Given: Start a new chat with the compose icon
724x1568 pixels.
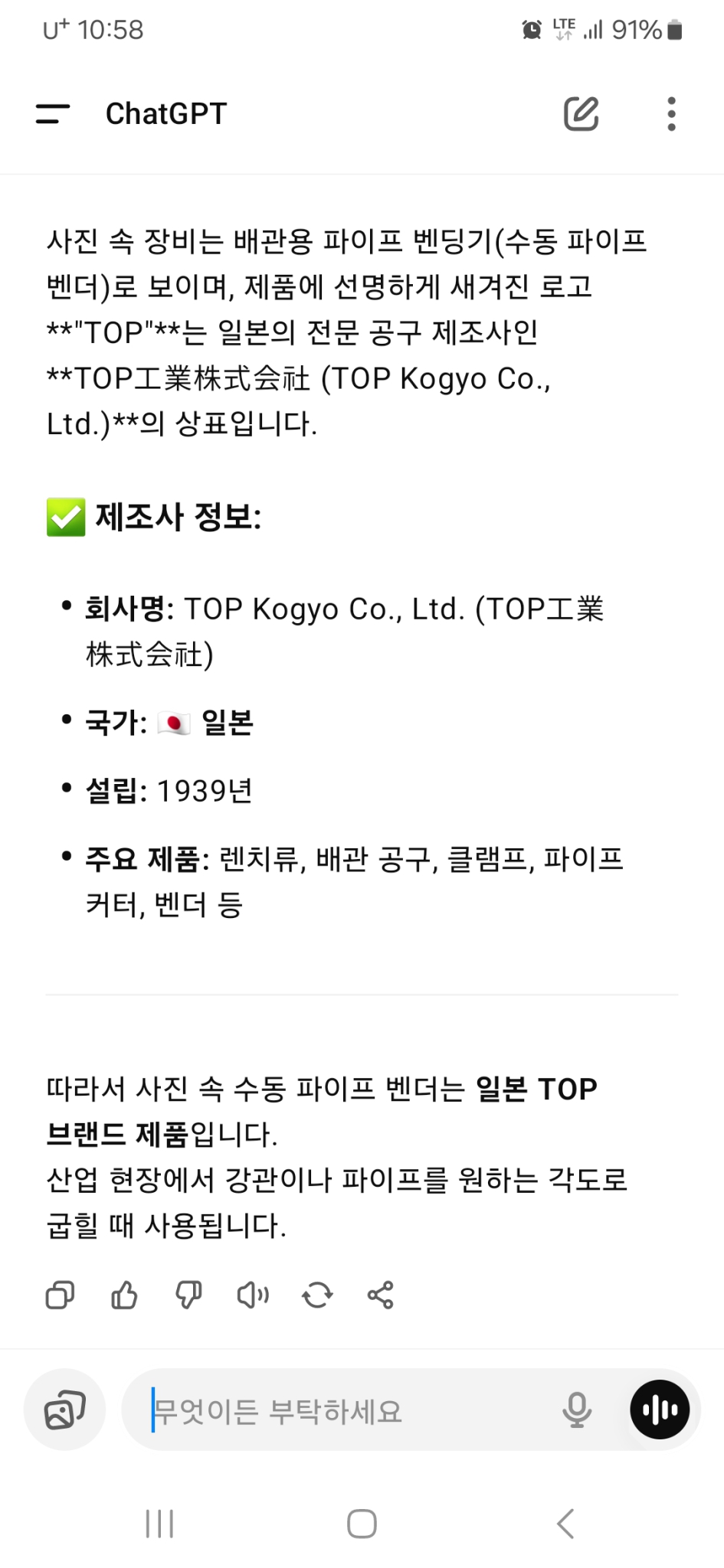Looking at the screenshot, I should point(581,114).
